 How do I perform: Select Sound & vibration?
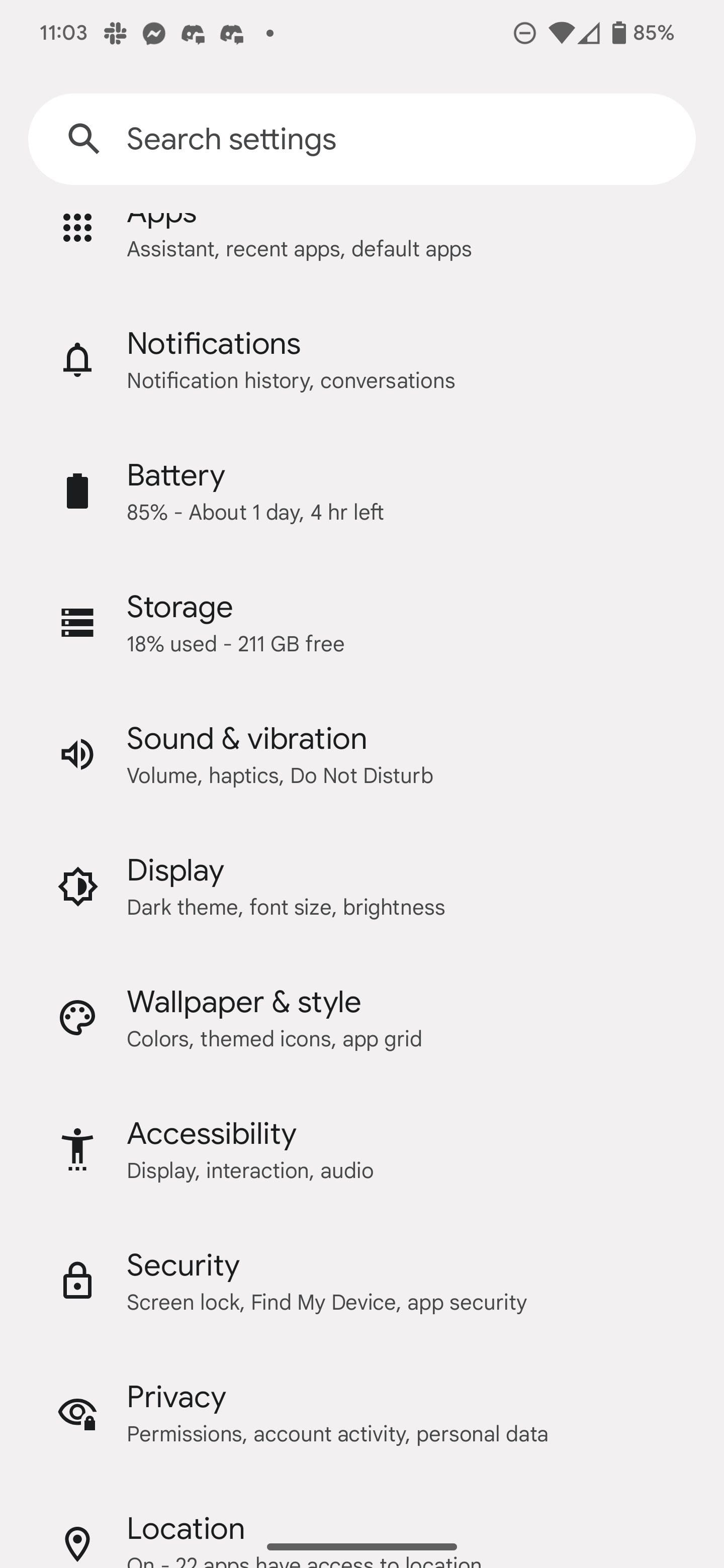280,755
